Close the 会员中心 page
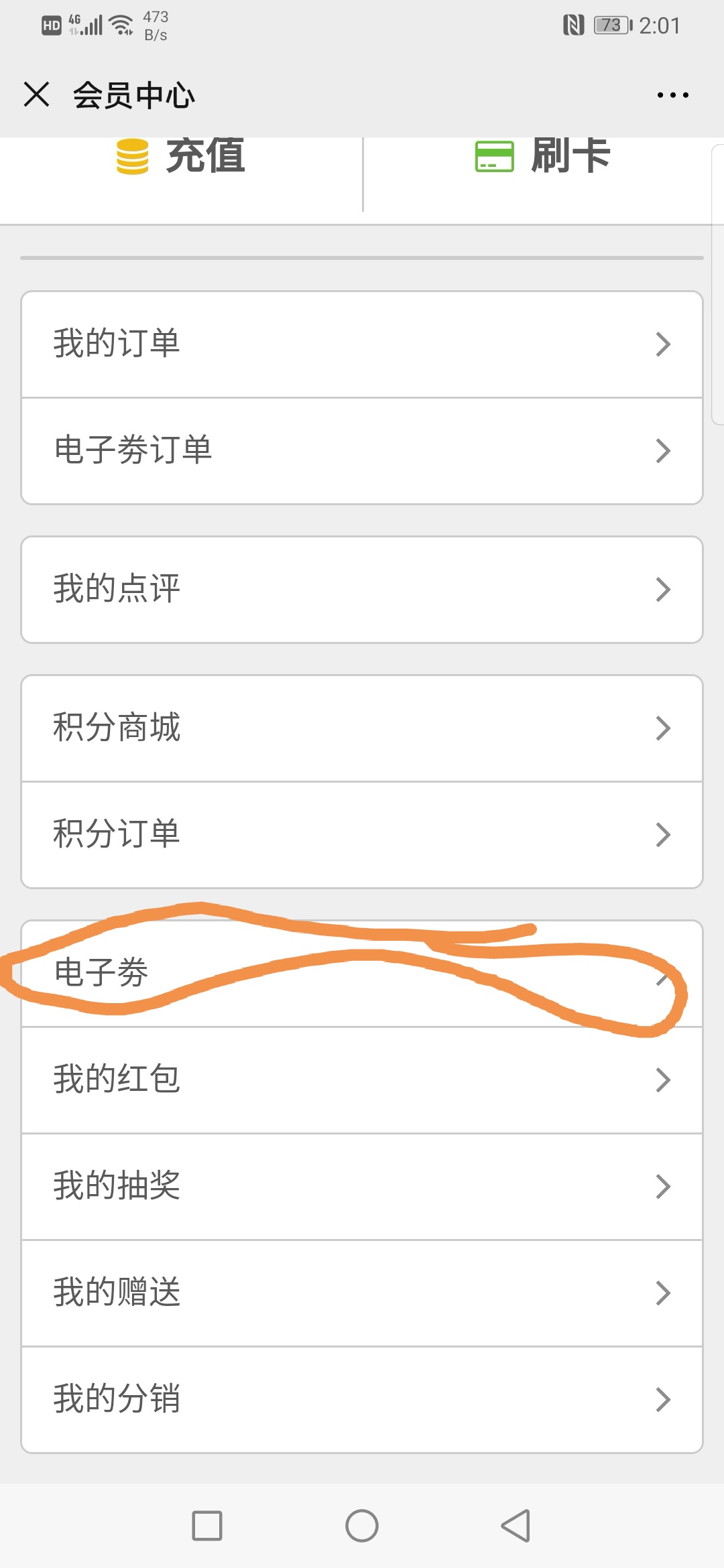The height and width of the screenshot is (1568, 724). (37, 94)
